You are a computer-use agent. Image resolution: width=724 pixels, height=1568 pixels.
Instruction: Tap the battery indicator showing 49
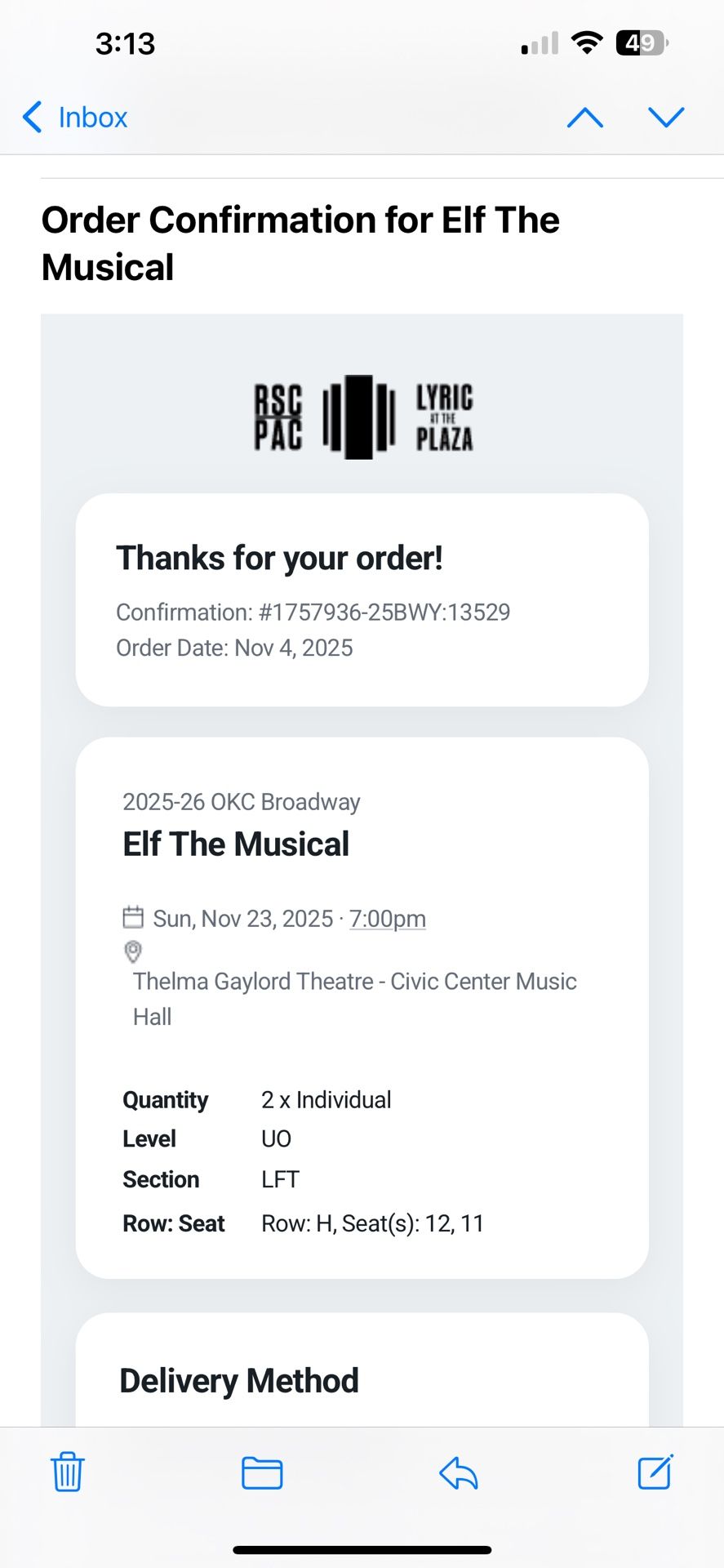point(641,42)
